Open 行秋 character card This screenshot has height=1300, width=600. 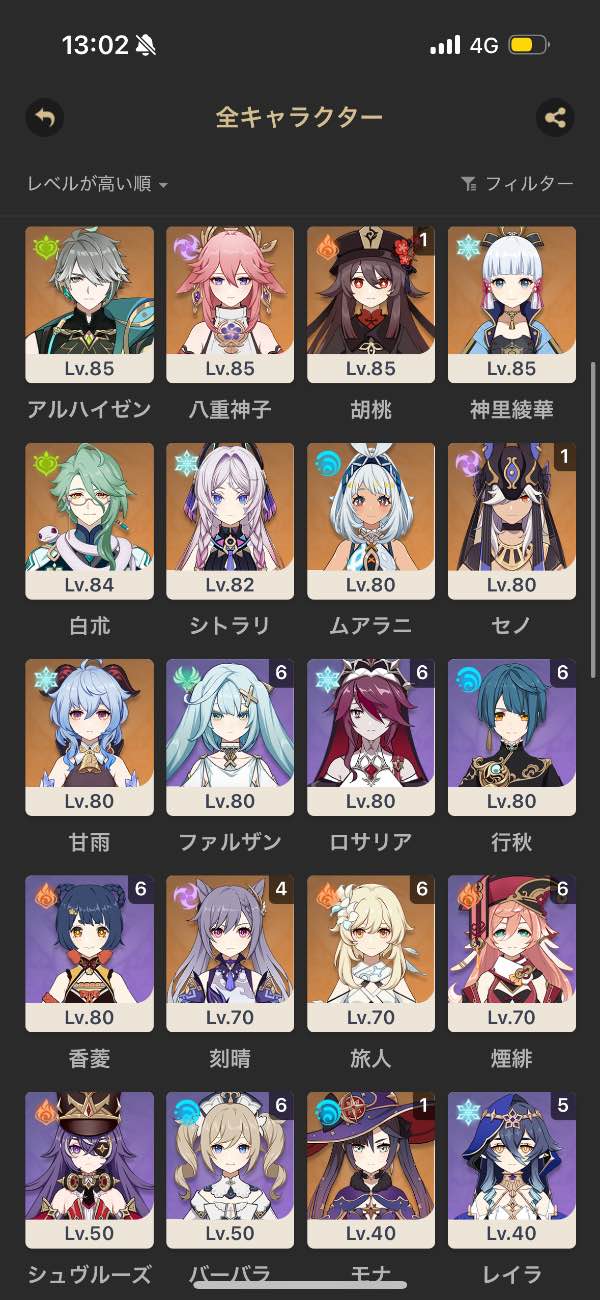(x=512, y=736)
